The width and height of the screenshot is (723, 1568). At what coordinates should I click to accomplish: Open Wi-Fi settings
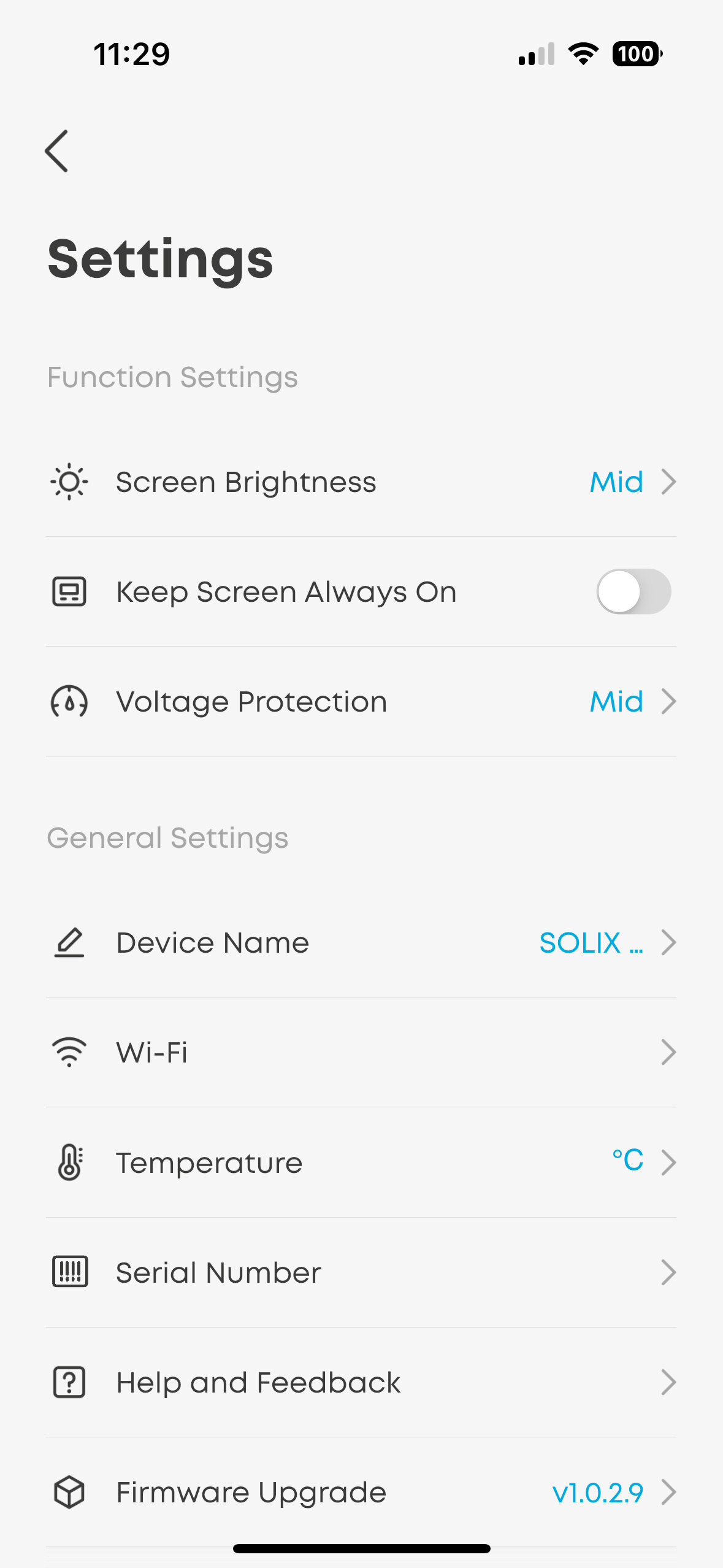(361, 1053)
